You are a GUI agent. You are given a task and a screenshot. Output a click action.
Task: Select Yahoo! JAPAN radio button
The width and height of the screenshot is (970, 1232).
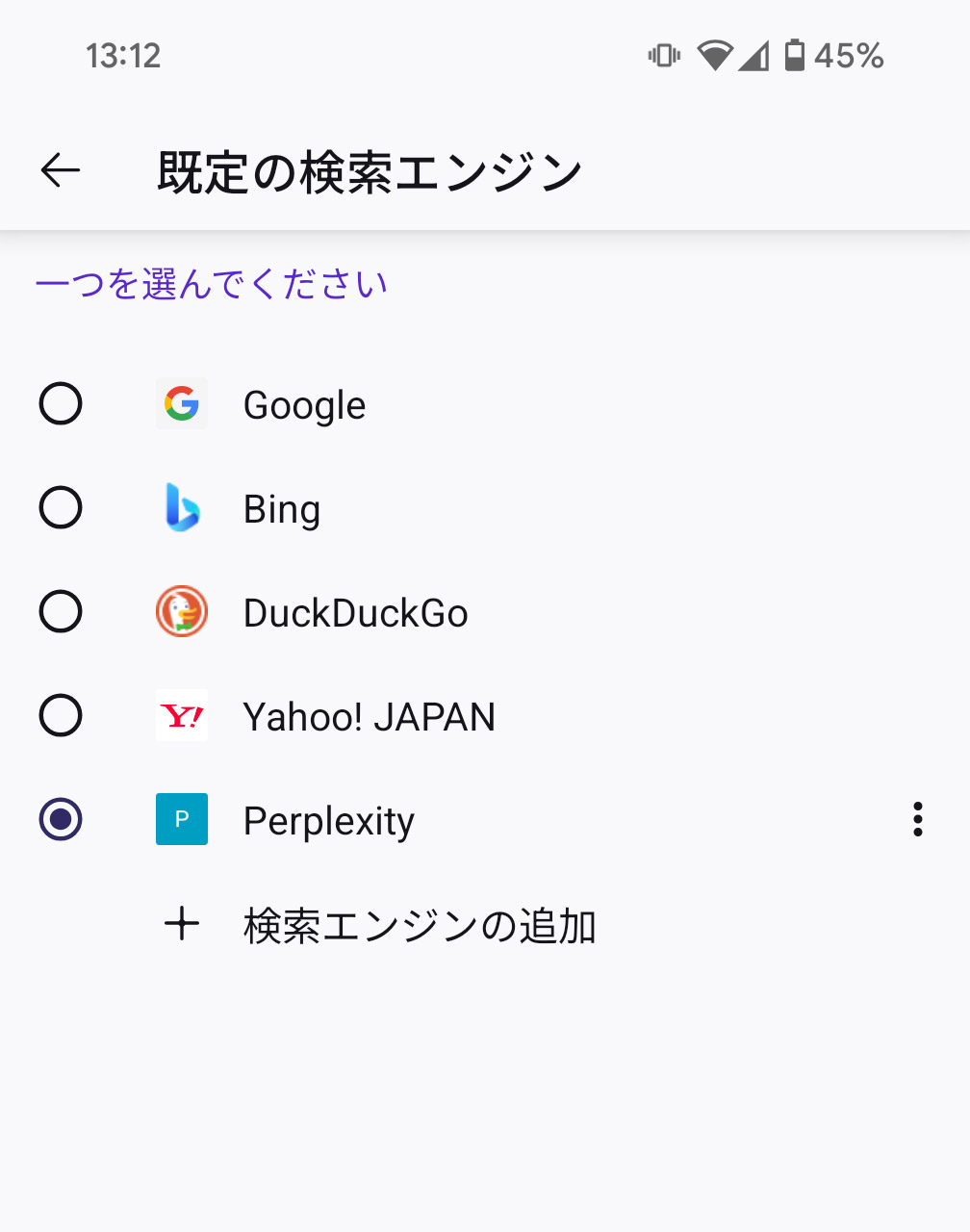point(60,716)
